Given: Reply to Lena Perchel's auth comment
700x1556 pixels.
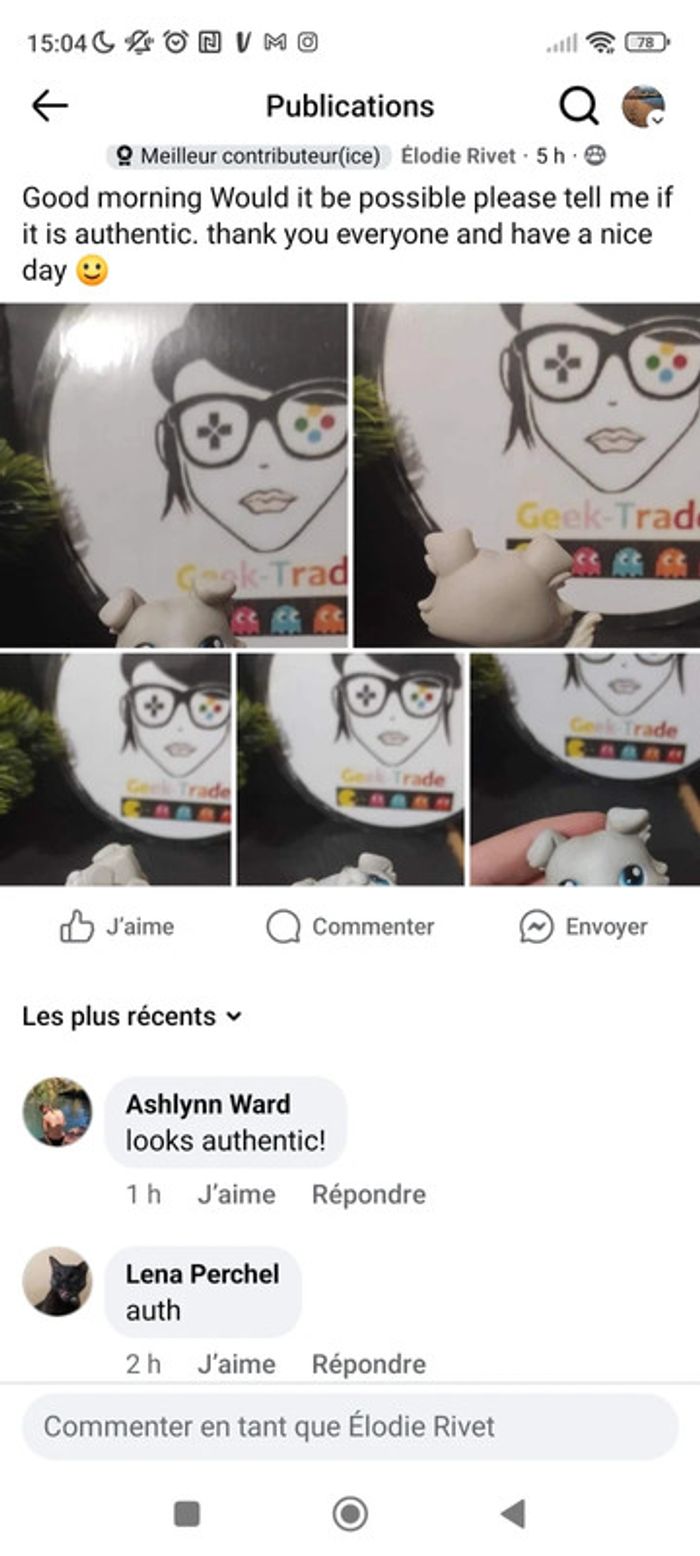Looking at the screenshot, I should 368,1364.
